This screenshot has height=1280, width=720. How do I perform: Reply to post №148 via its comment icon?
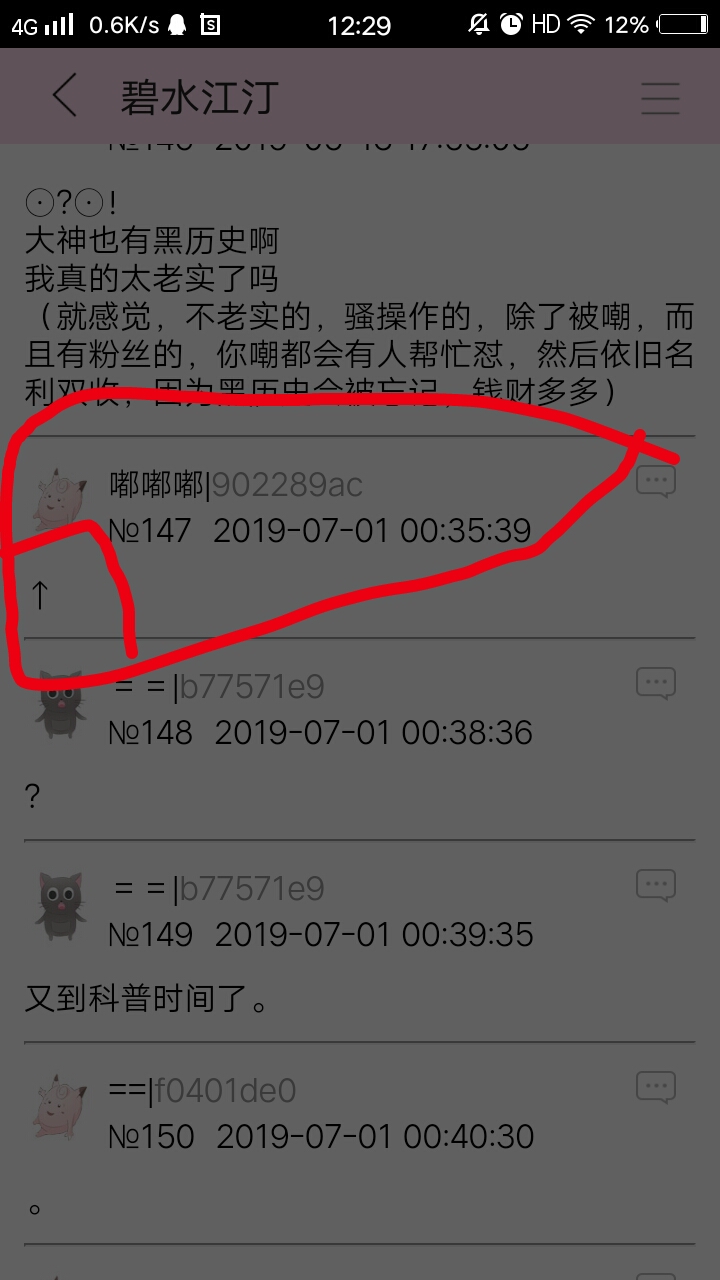[x=656, y=684]
